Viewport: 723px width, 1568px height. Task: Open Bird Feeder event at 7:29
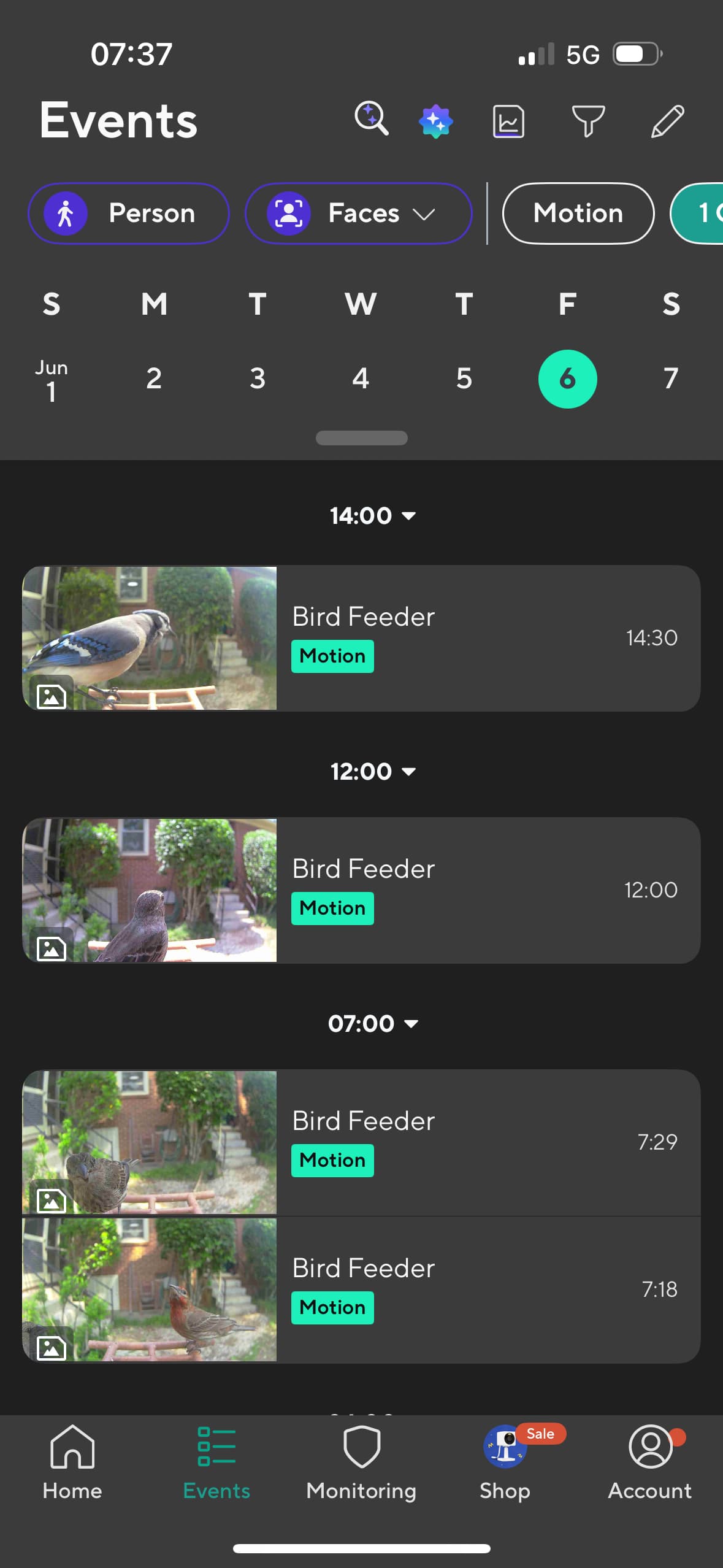tap(361, 1142)
